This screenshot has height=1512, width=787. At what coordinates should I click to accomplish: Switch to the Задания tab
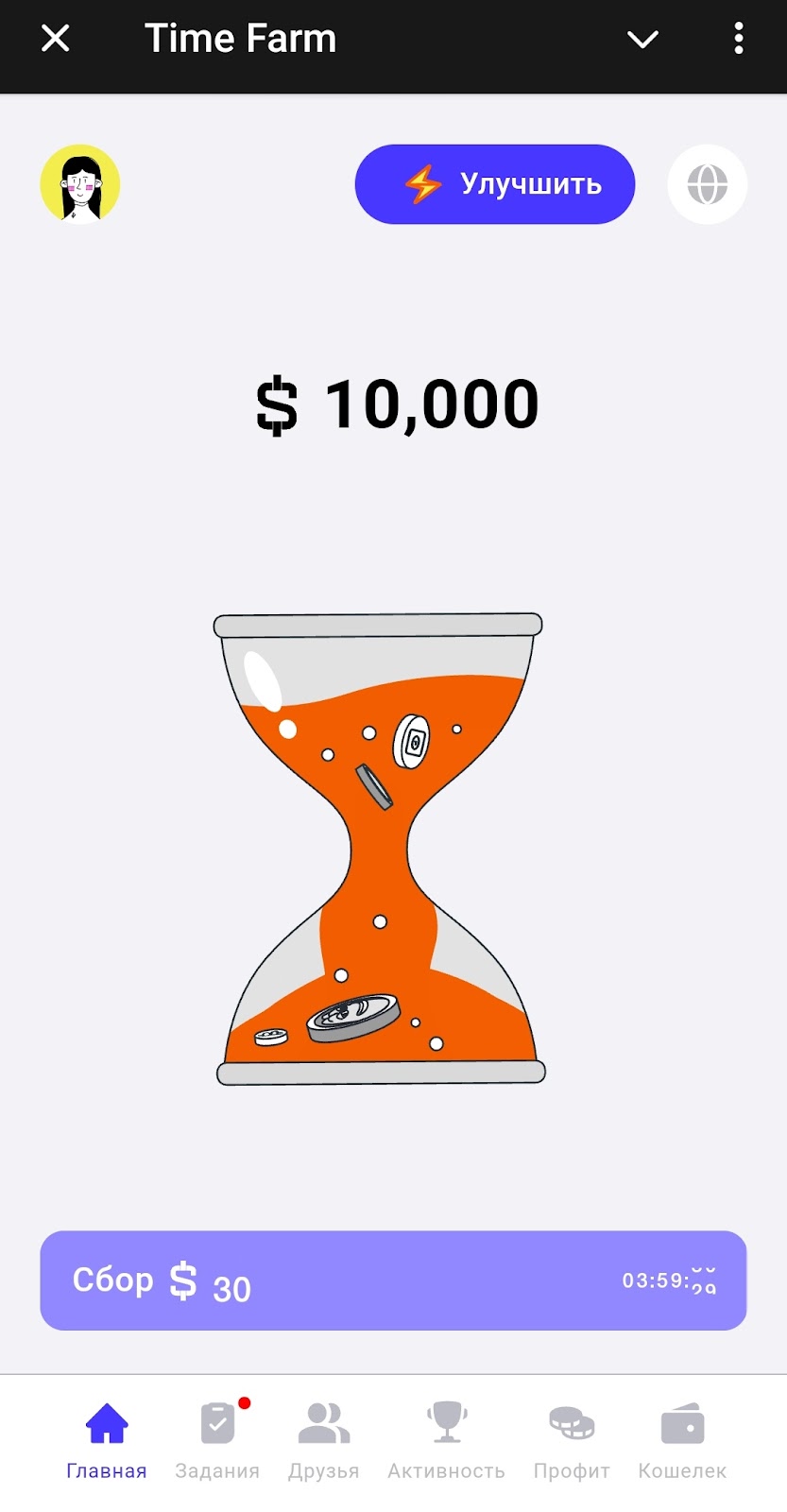217,1441
